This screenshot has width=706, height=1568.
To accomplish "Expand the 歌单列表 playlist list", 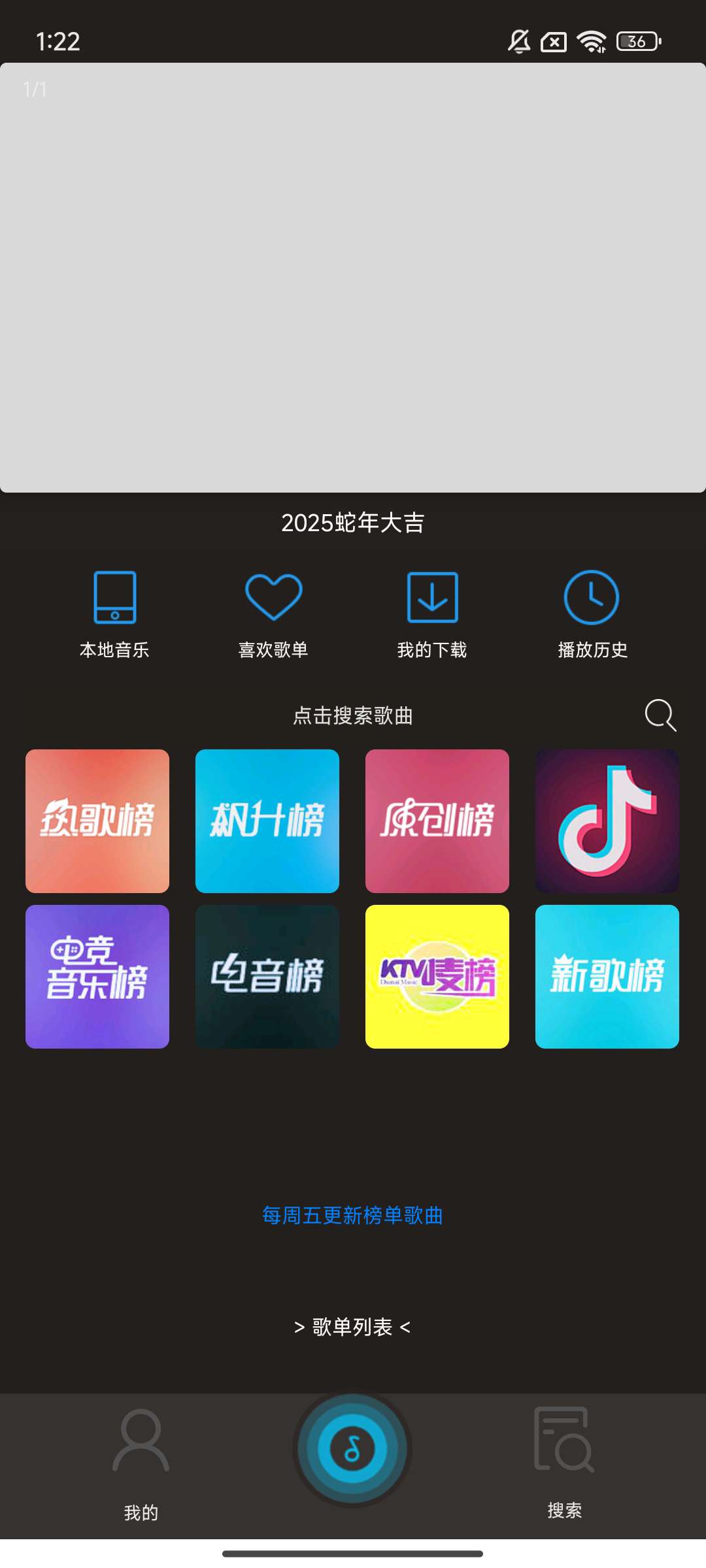I will click(x=352, y=1327).
